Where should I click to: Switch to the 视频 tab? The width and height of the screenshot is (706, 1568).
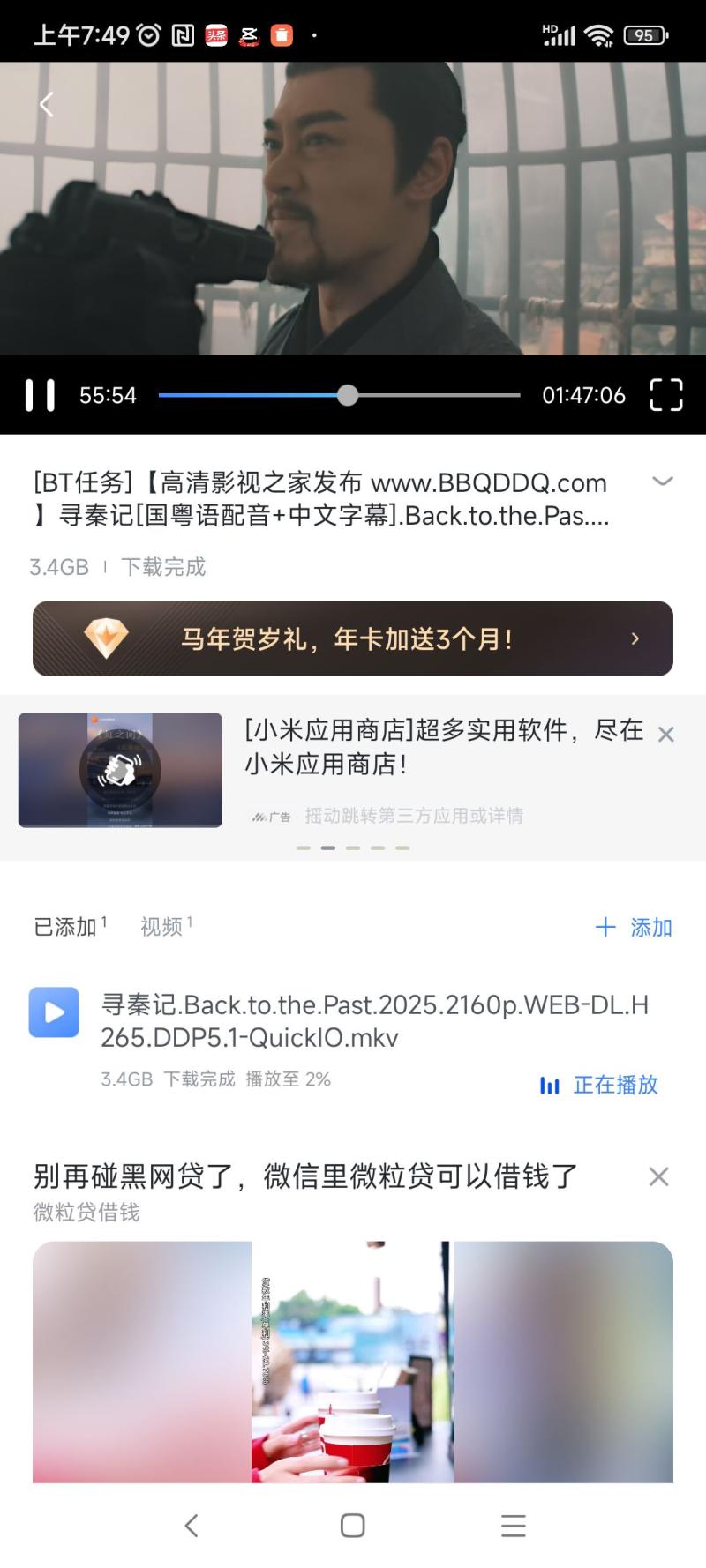(161, 927)
